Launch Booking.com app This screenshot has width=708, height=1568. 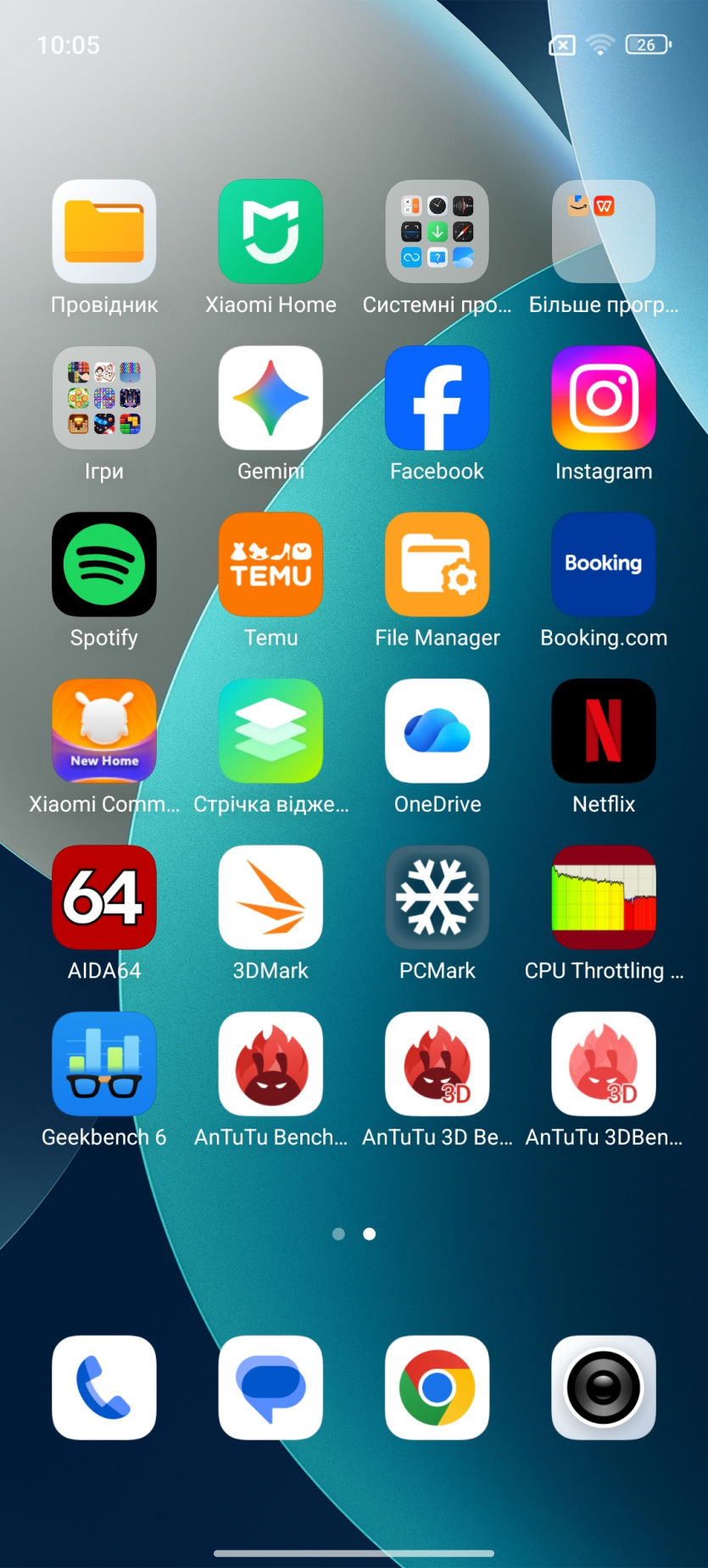(x=603, y=564)
